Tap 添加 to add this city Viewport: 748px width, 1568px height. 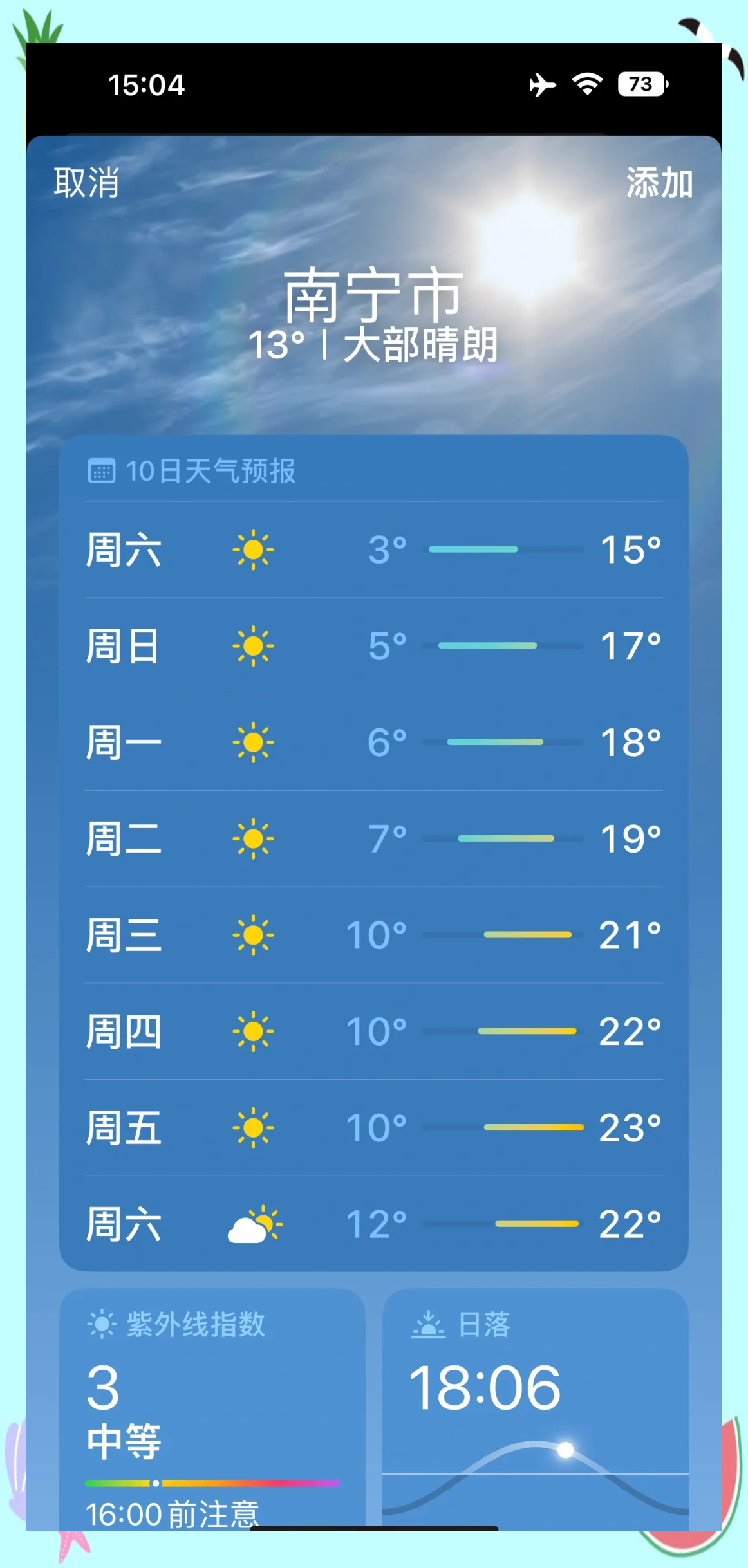tap(659, 183)
